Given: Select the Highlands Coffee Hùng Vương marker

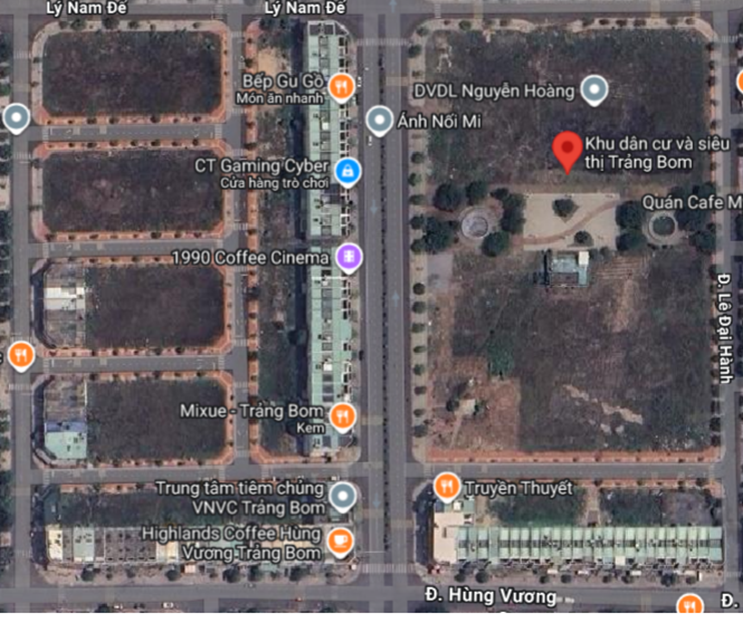Looking at the screenshot, I should click(x=340, y=543).
